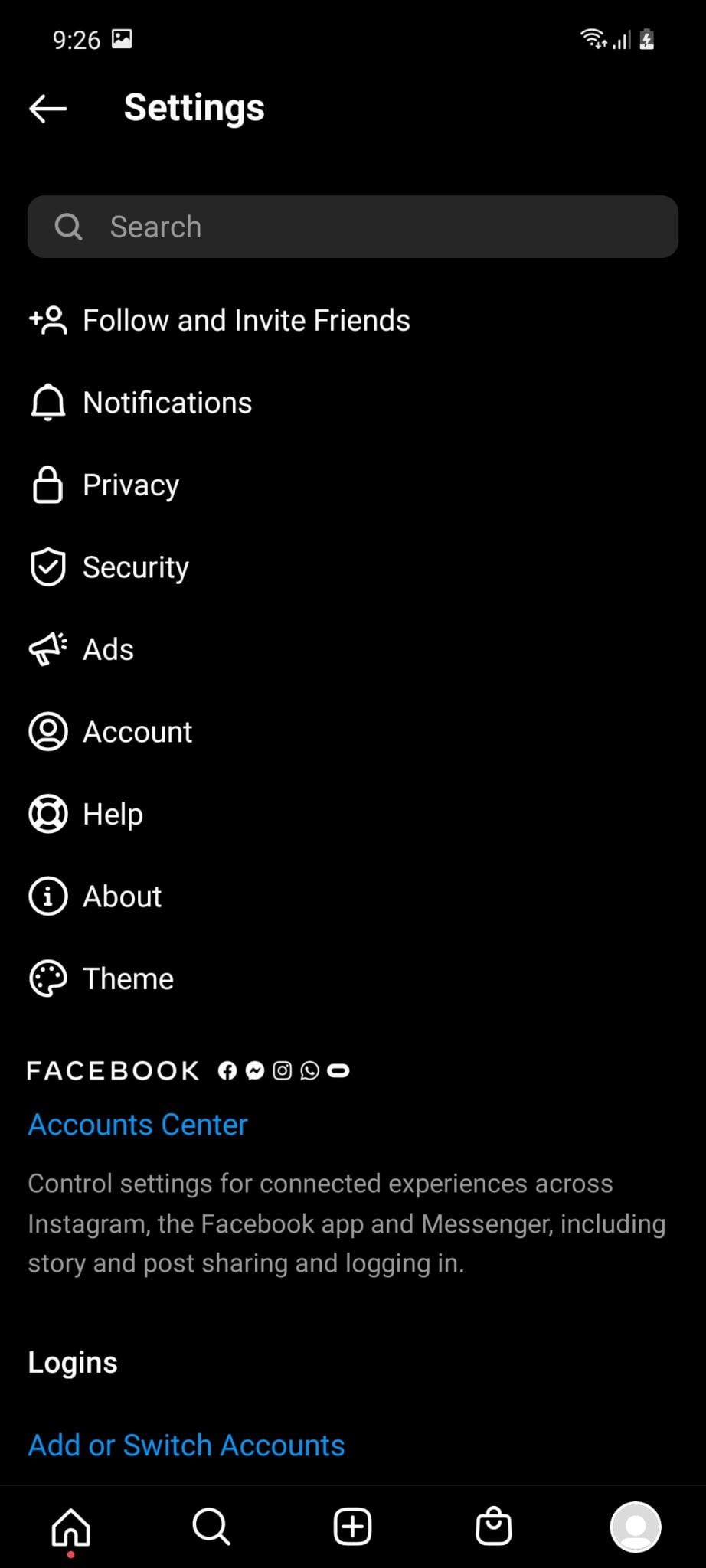Open Notifications settings

pos(353,403)
